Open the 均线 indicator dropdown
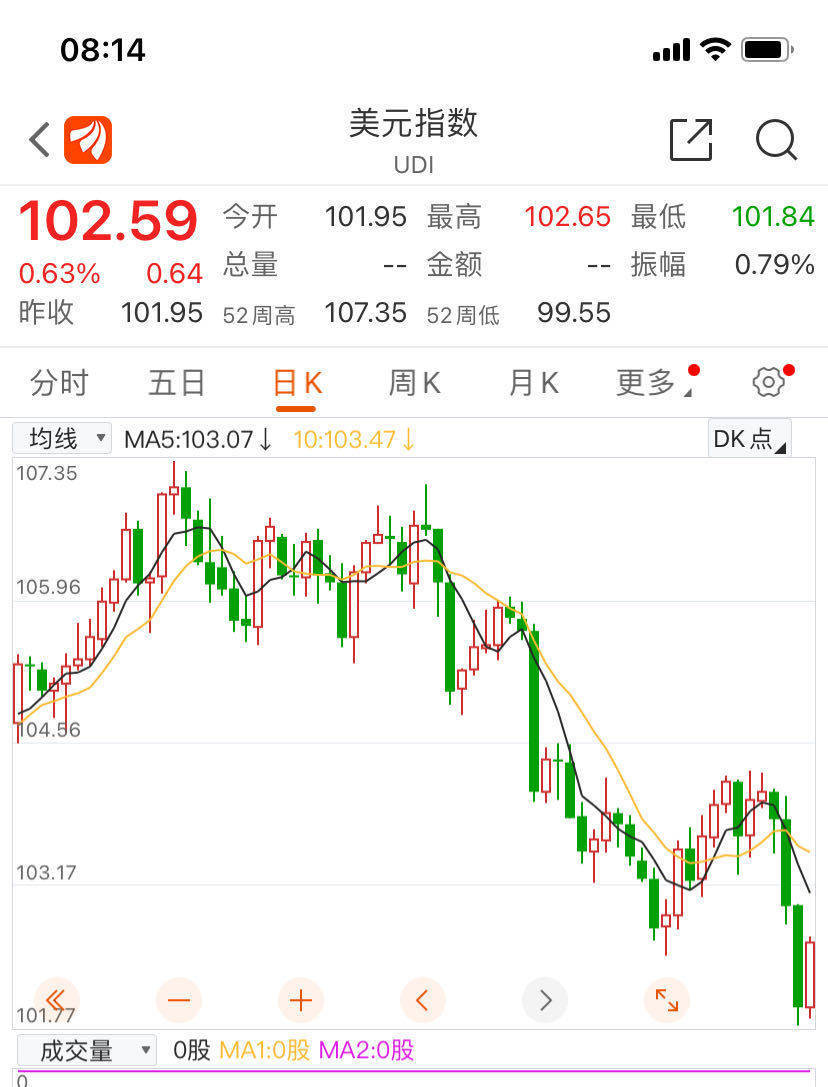This screenshot has height=1087, width=828. 61,438
